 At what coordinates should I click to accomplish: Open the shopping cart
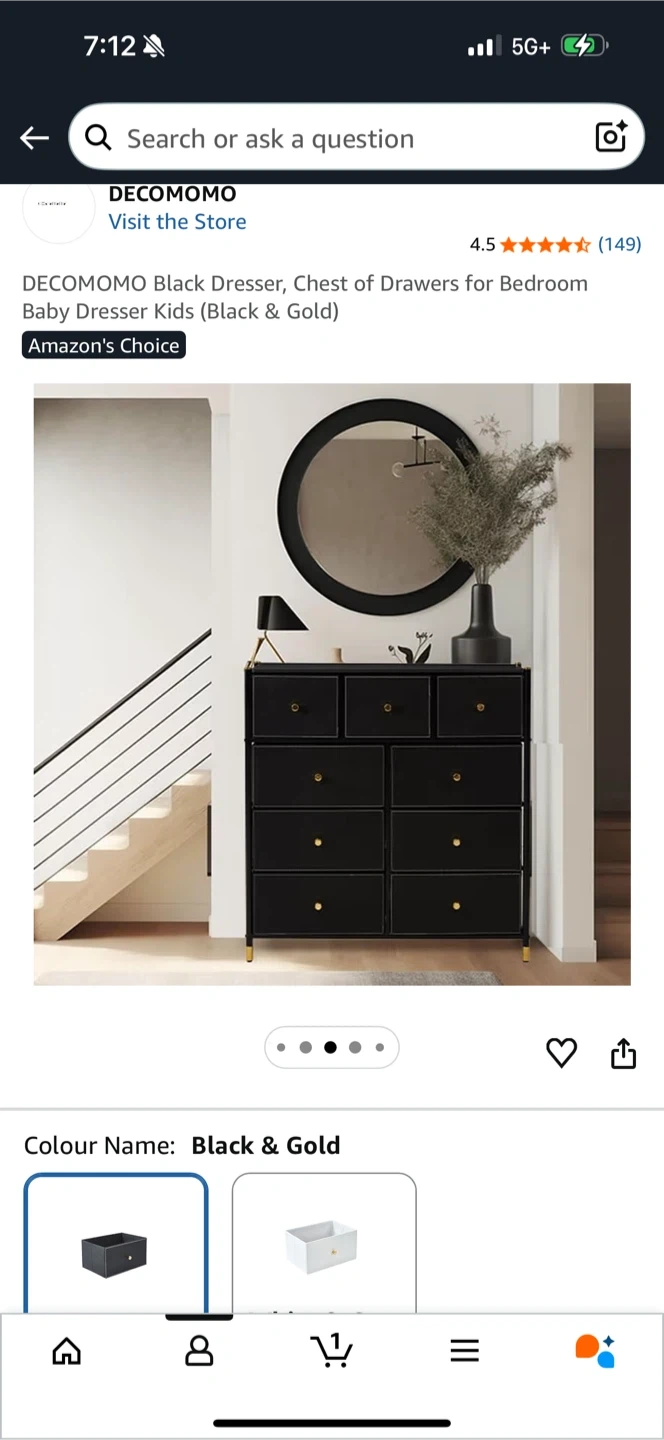[x=332, y=1350]
